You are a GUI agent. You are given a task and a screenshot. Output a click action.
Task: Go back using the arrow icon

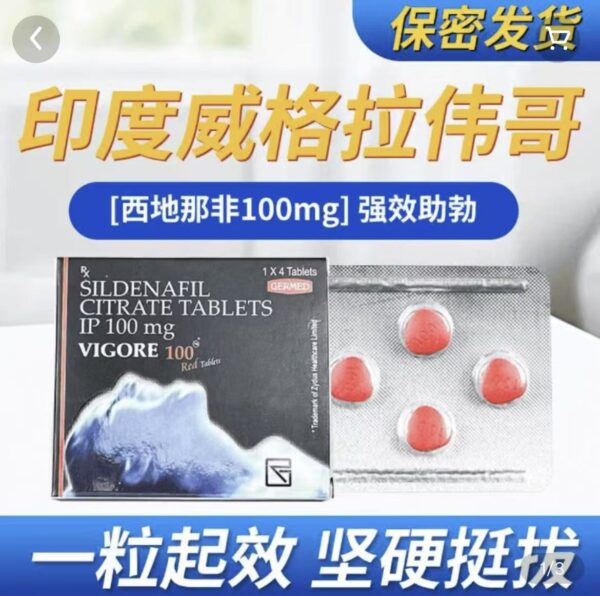37,40
